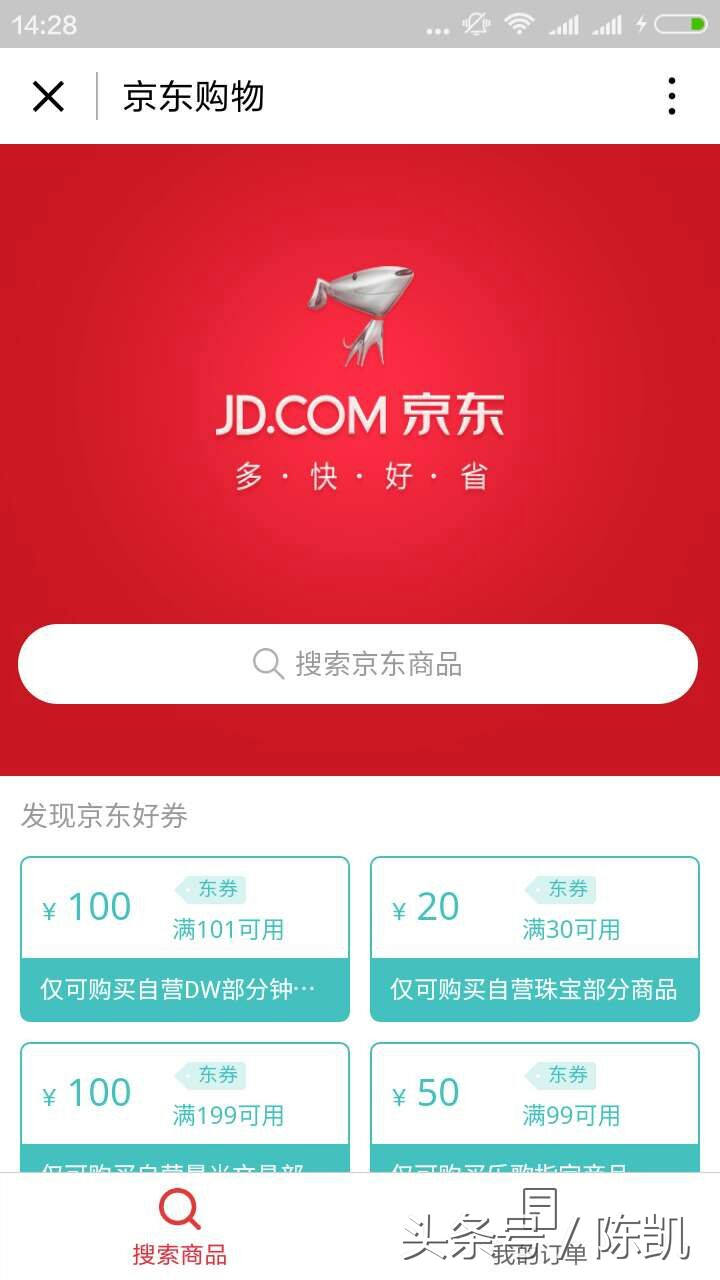Expand the 满199可用 coupon condition

(229, 1115)
